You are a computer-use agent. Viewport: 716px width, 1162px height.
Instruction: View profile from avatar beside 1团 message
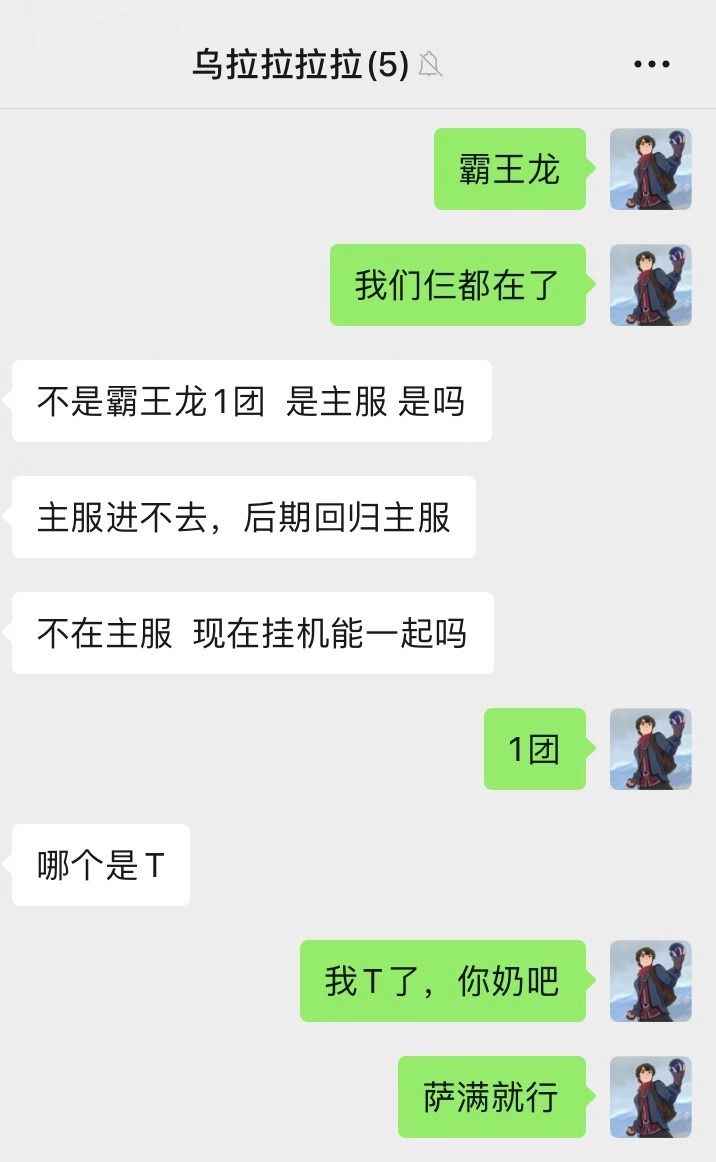point(651,749)
